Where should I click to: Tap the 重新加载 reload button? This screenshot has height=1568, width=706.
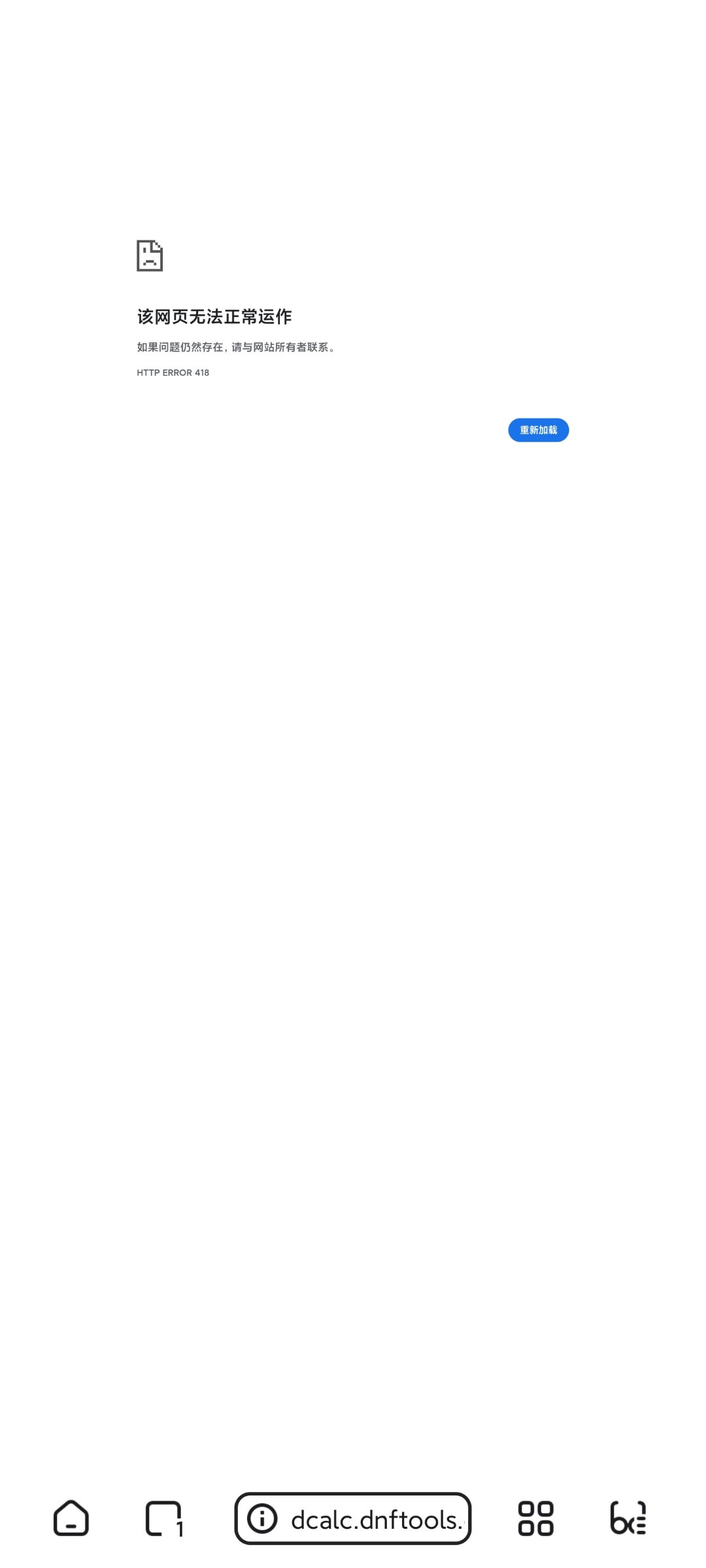point(538,430)
